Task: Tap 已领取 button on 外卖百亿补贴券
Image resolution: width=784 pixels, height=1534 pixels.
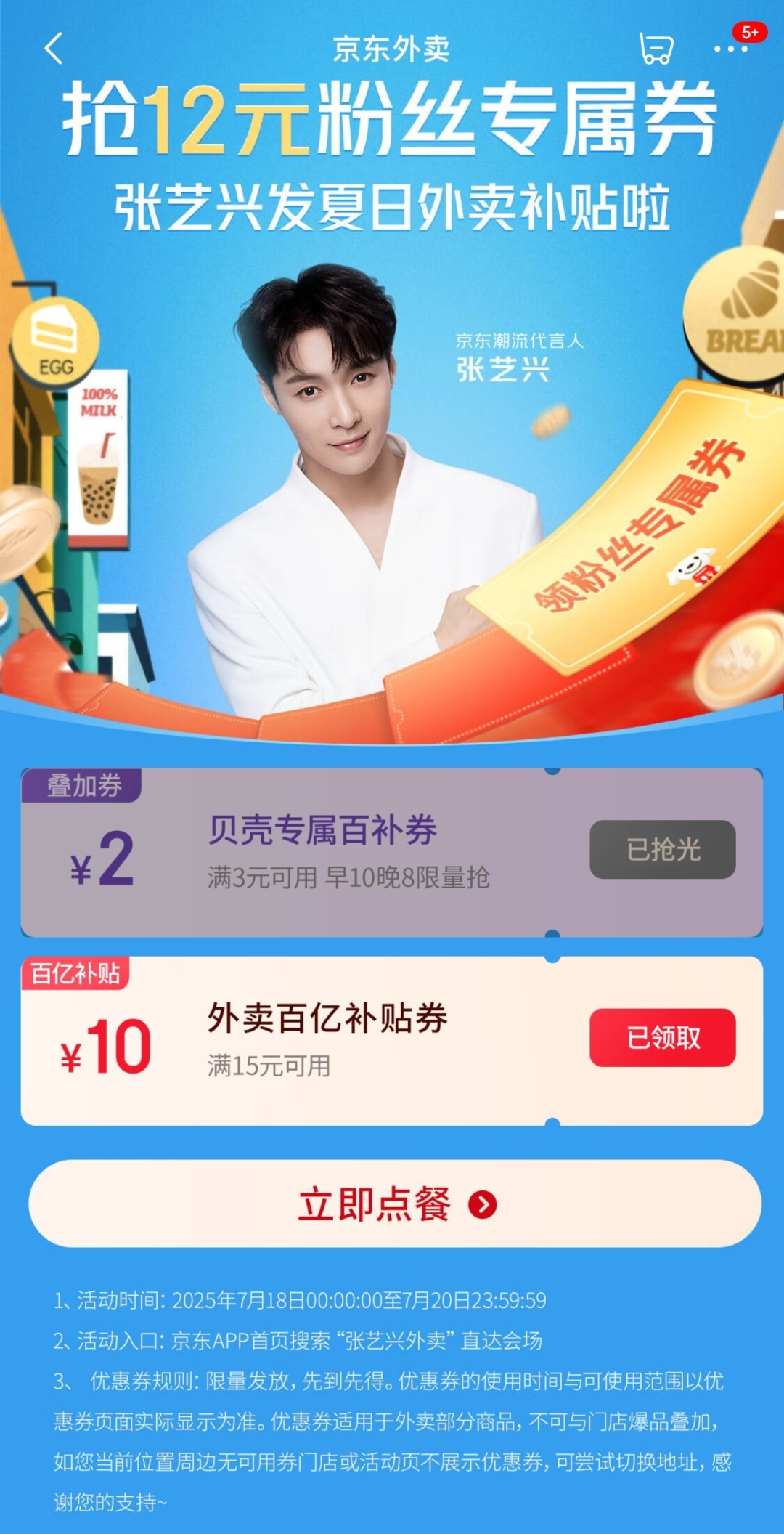Action: pyautogui.click(x=662, y=1037)
